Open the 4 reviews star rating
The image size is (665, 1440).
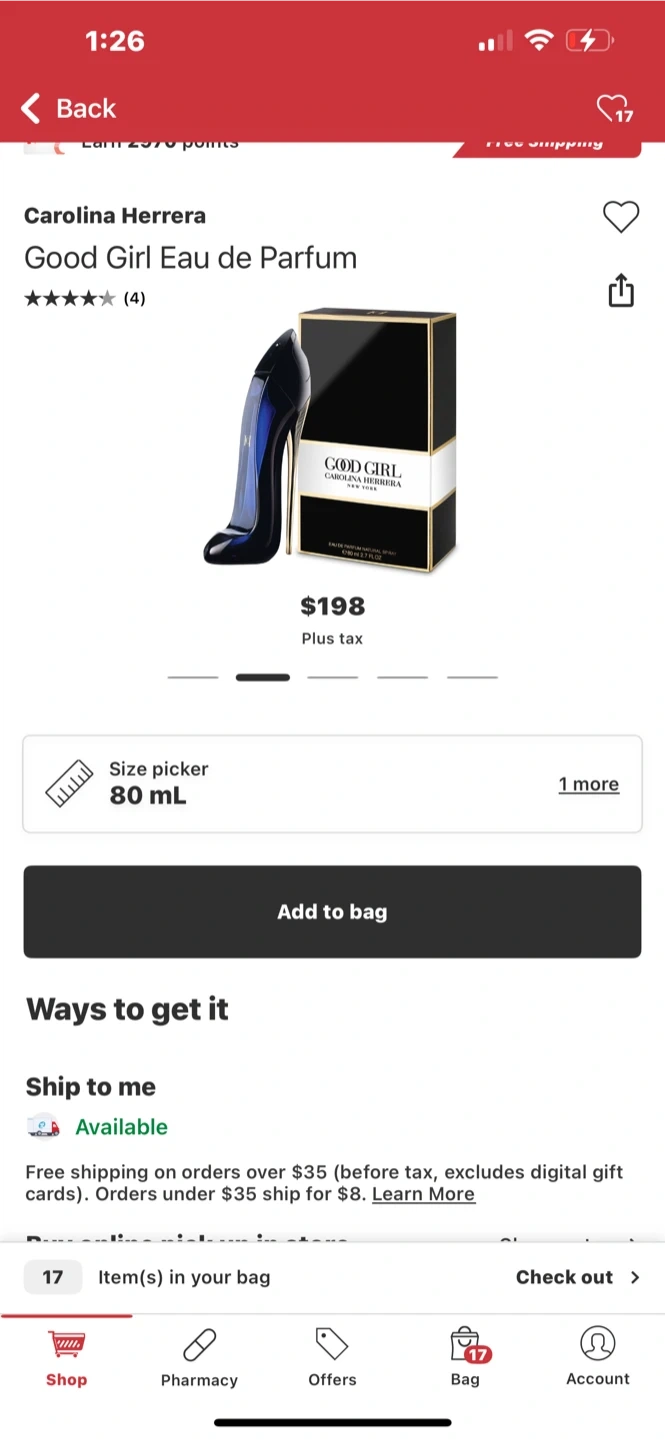point(84,298)
